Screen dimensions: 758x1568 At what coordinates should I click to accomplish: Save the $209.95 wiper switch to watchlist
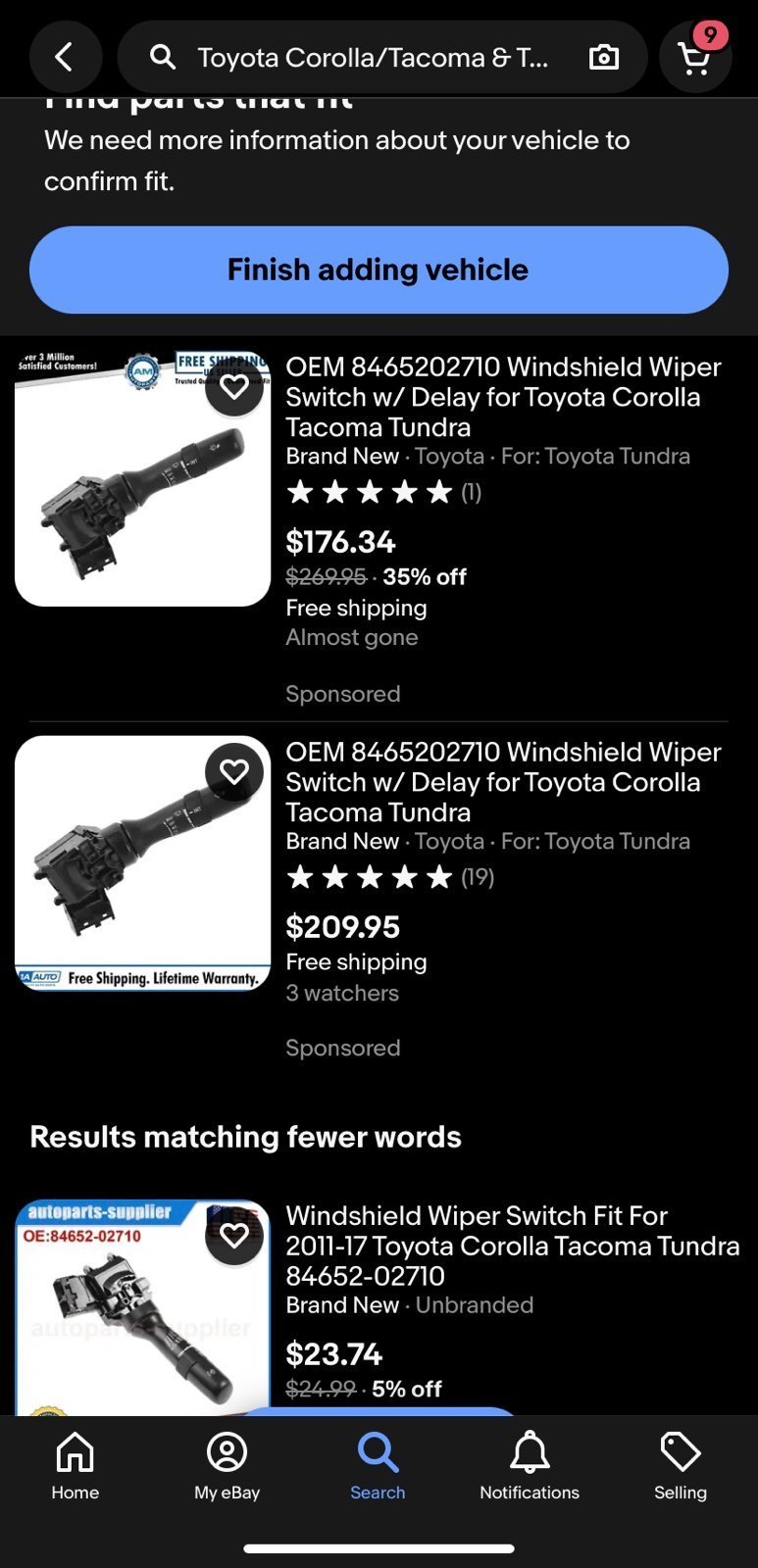point(234,772)
